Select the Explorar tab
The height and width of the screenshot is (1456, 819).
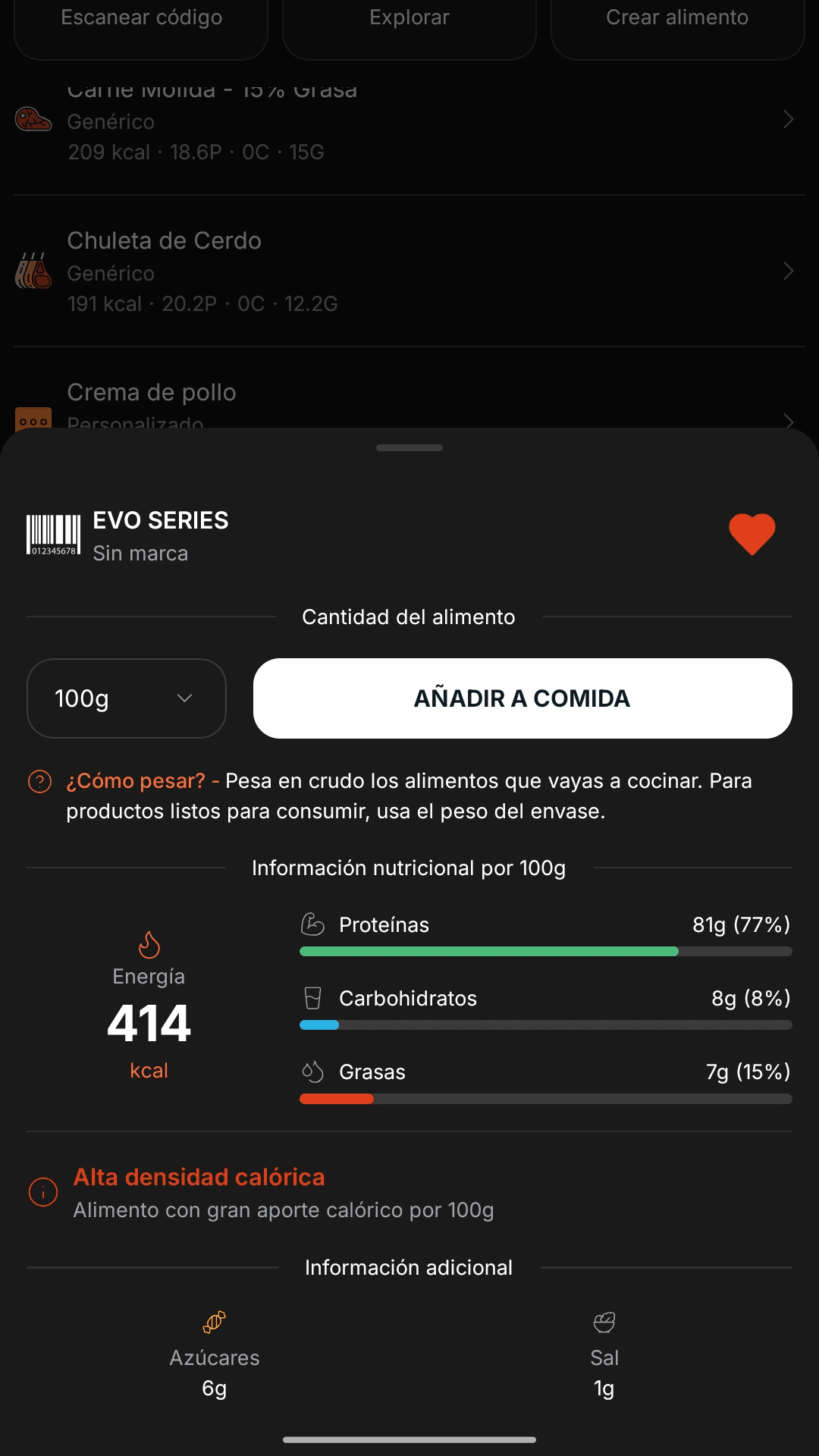click(x=409, y=17)
